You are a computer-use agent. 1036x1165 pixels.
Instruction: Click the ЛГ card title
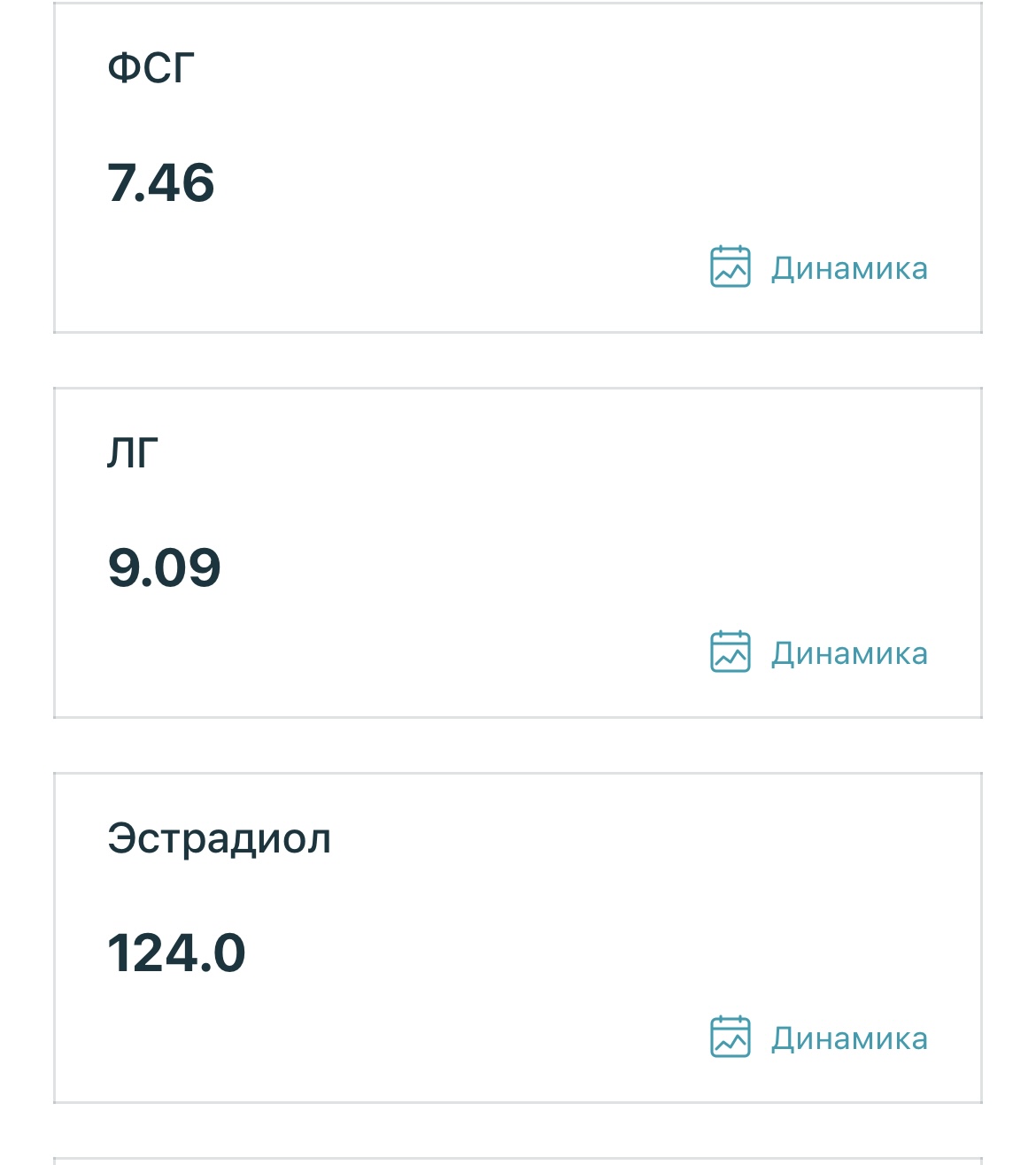click(x=131, y=451)
